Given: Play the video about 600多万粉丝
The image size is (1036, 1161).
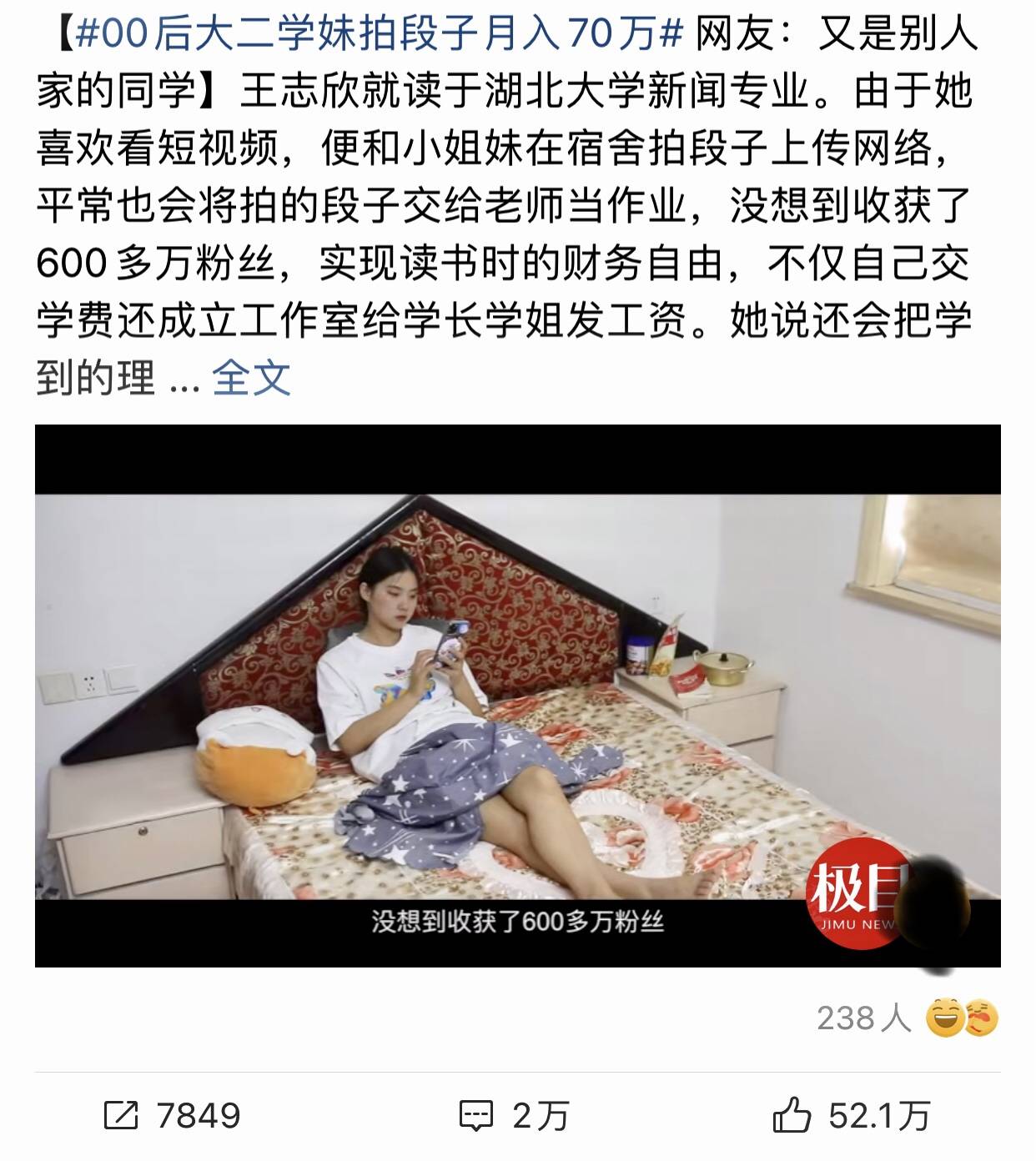Looking at the screenshot, I should click(517, 696).
